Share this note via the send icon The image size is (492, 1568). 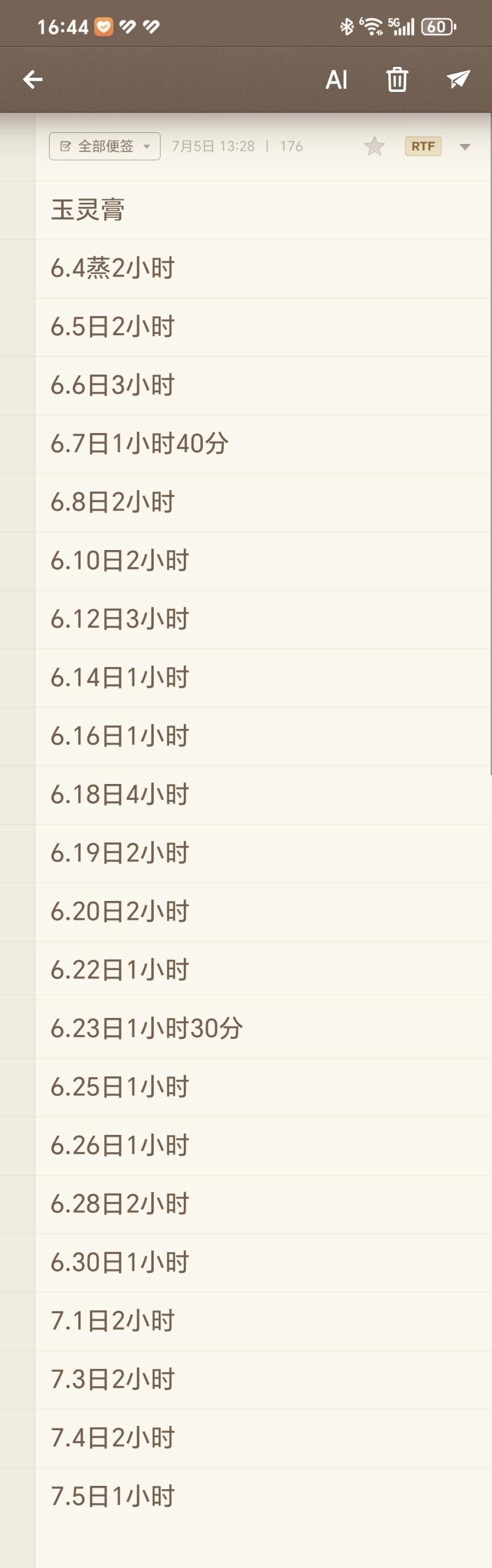pos(458,79)
